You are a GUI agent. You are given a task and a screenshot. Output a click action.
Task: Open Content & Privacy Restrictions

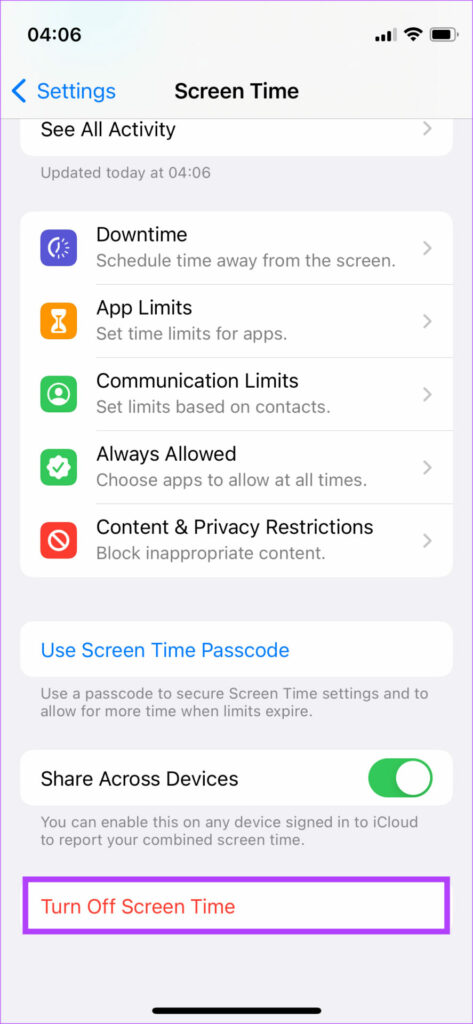tap(236, 541)
